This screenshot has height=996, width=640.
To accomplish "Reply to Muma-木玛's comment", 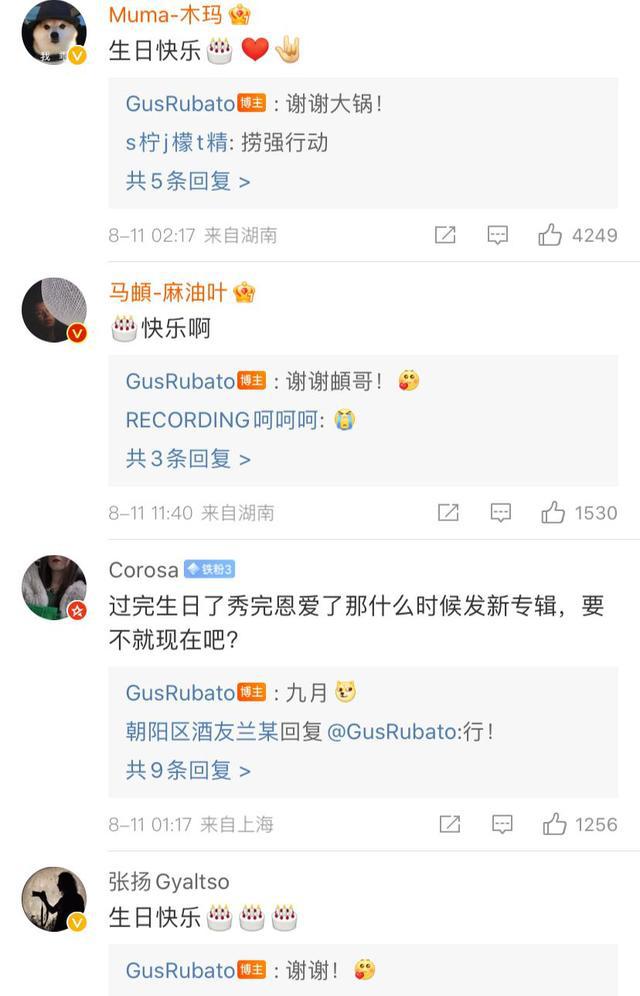I will [497, 235].
